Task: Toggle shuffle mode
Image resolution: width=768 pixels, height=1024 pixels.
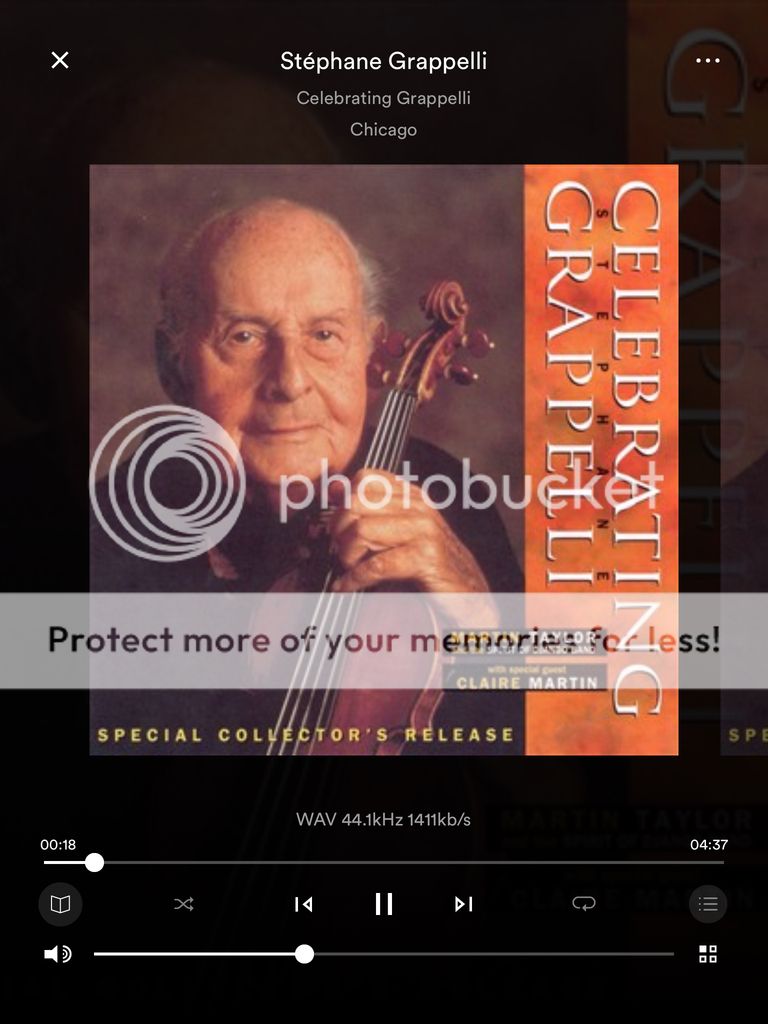Action: [184, 904]
